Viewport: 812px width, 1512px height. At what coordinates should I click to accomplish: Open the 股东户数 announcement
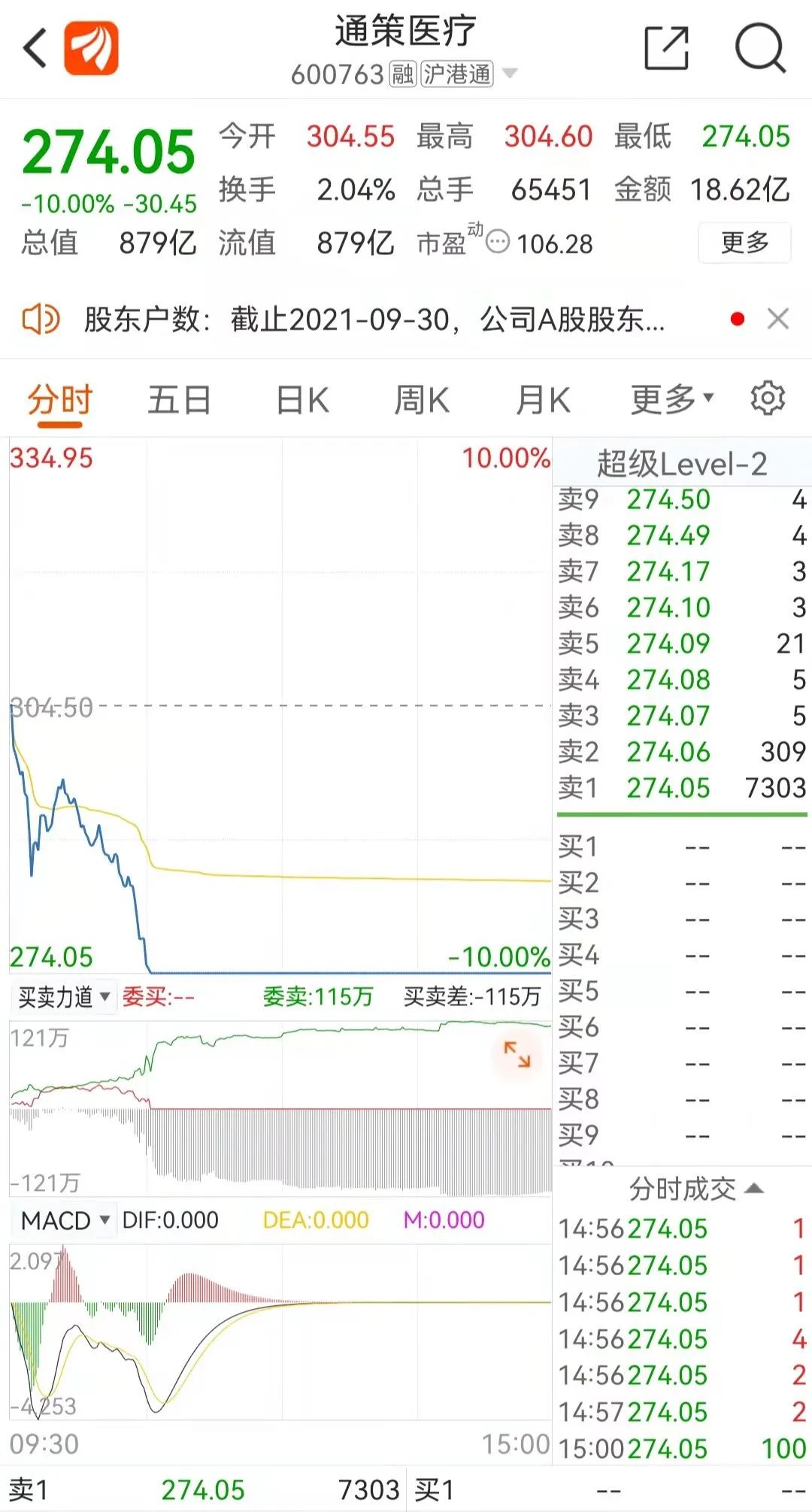click(374, 320)
